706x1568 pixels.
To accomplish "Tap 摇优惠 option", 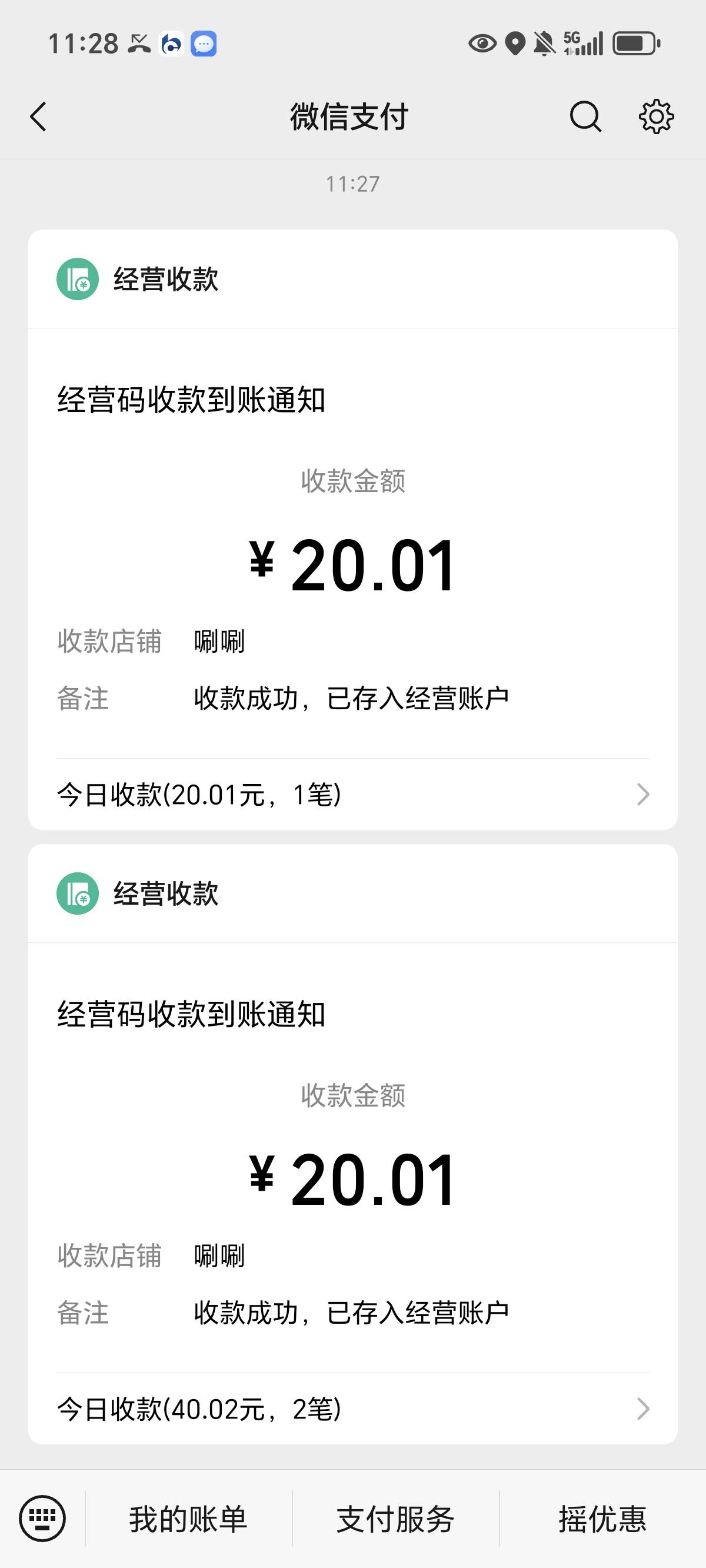I will pos(602,1519).
